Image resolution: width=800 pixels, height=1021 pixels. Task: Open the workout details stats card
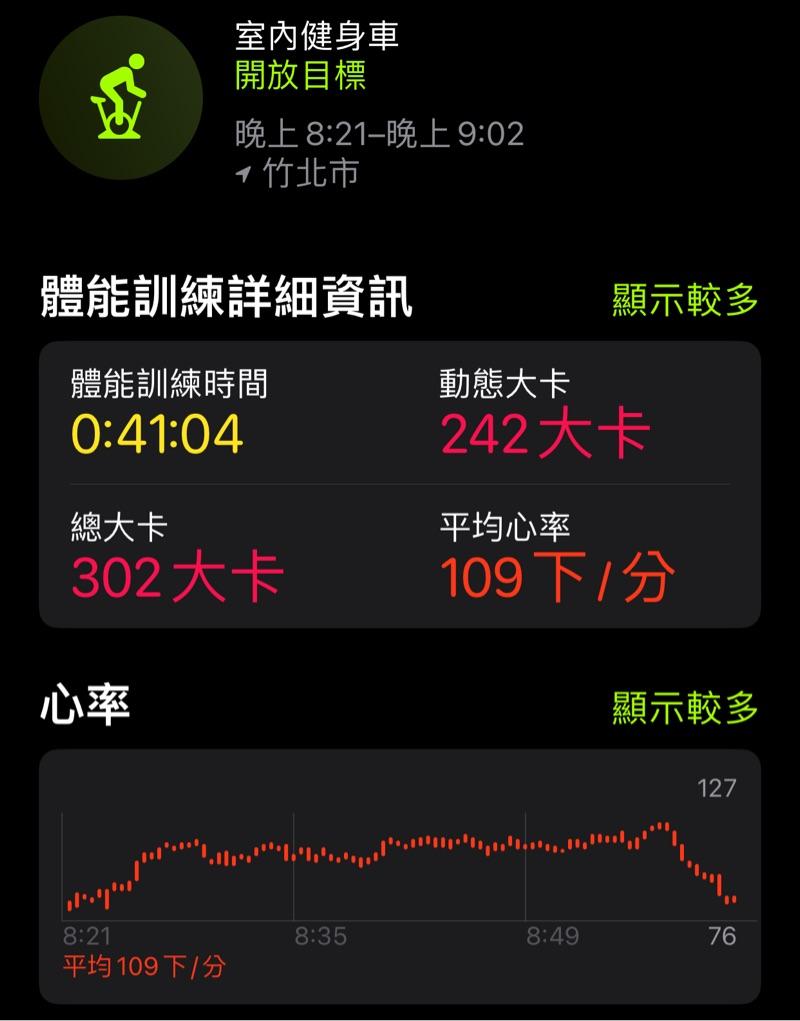400,484
